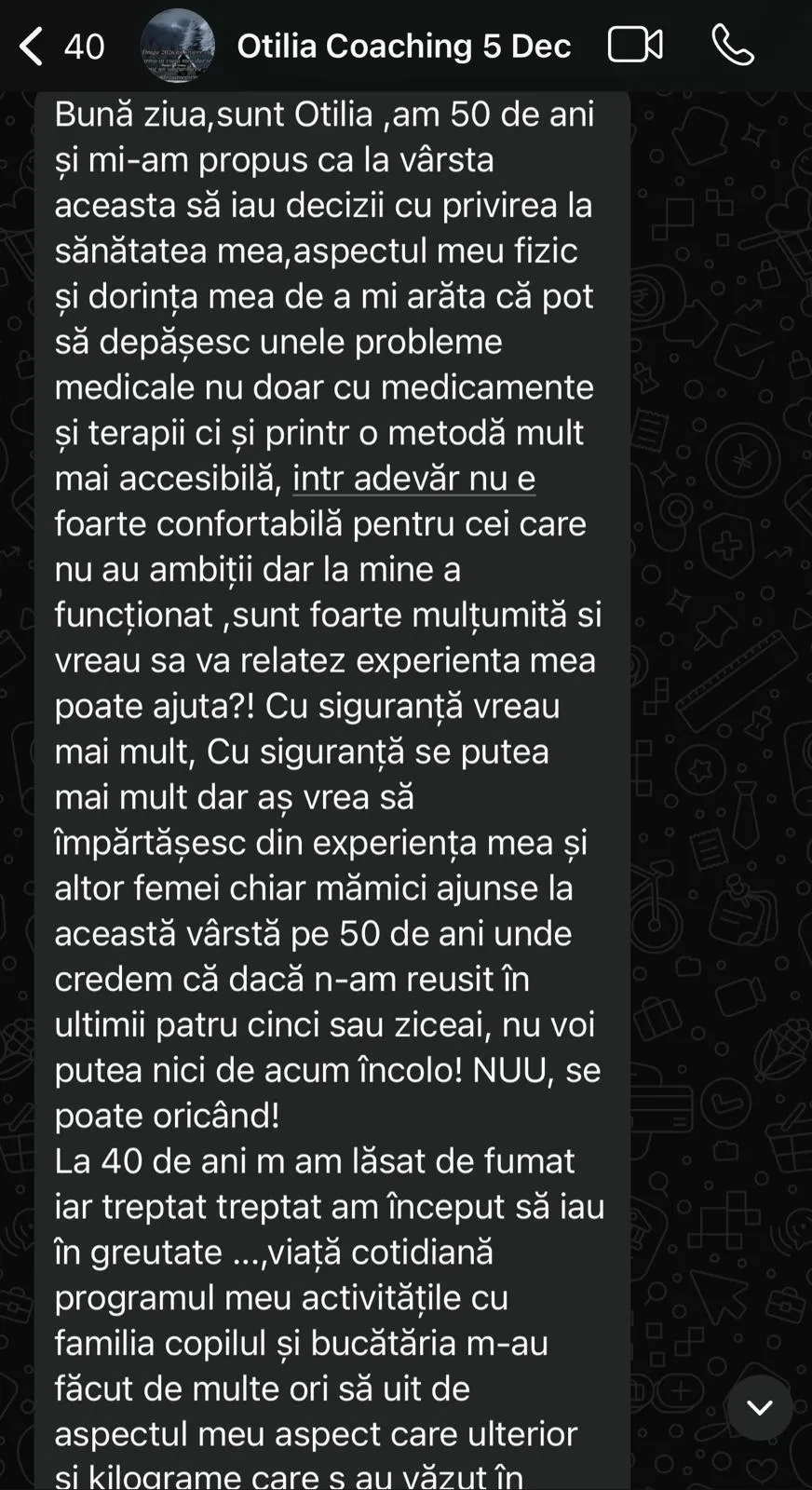Start a video call

click(x=635, y=45)
